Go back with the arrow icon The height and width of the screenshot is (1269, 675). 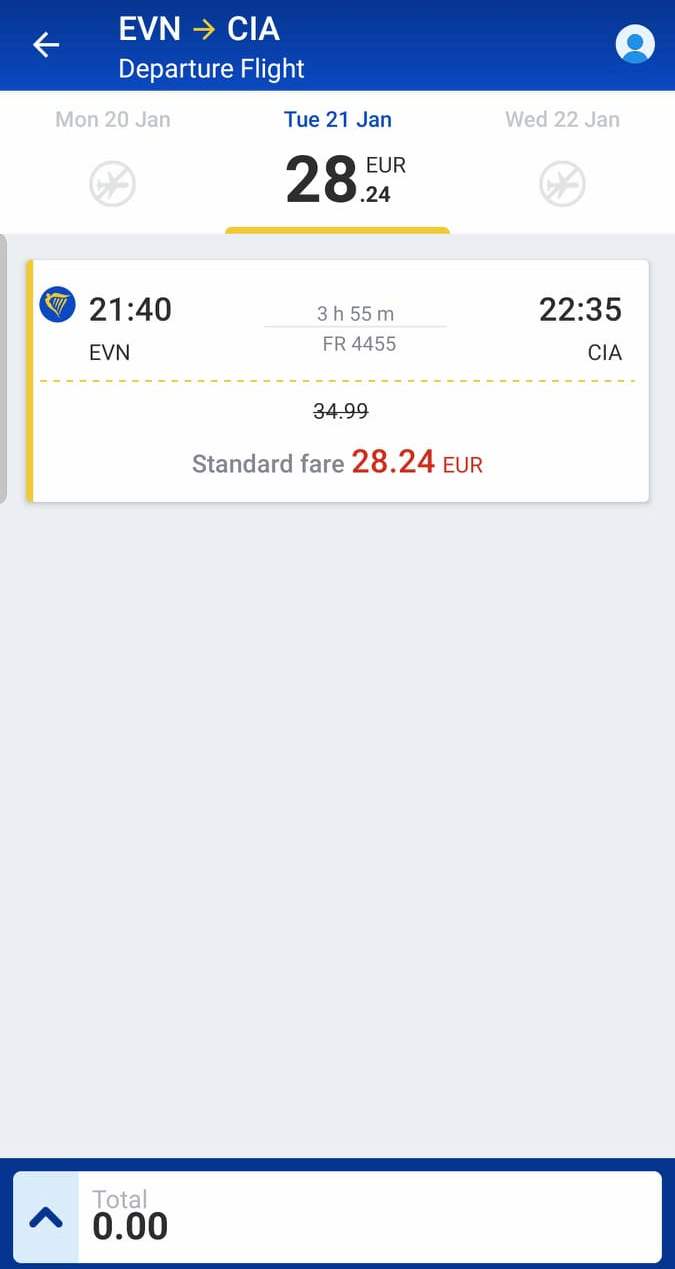pos(46,45)
